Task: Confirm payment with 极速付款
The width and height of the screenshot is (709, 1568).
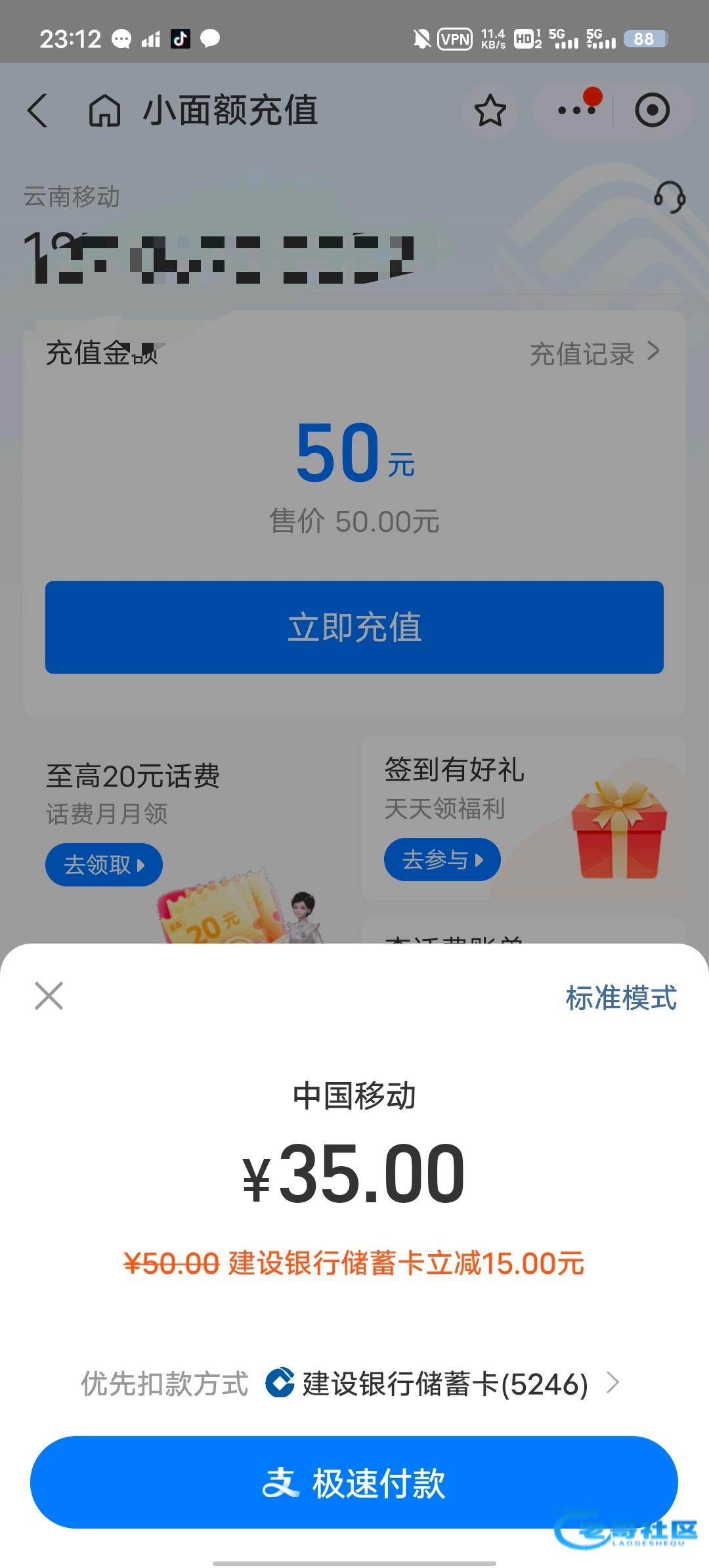Action: pyautogui.click(x=354, y=1483)
